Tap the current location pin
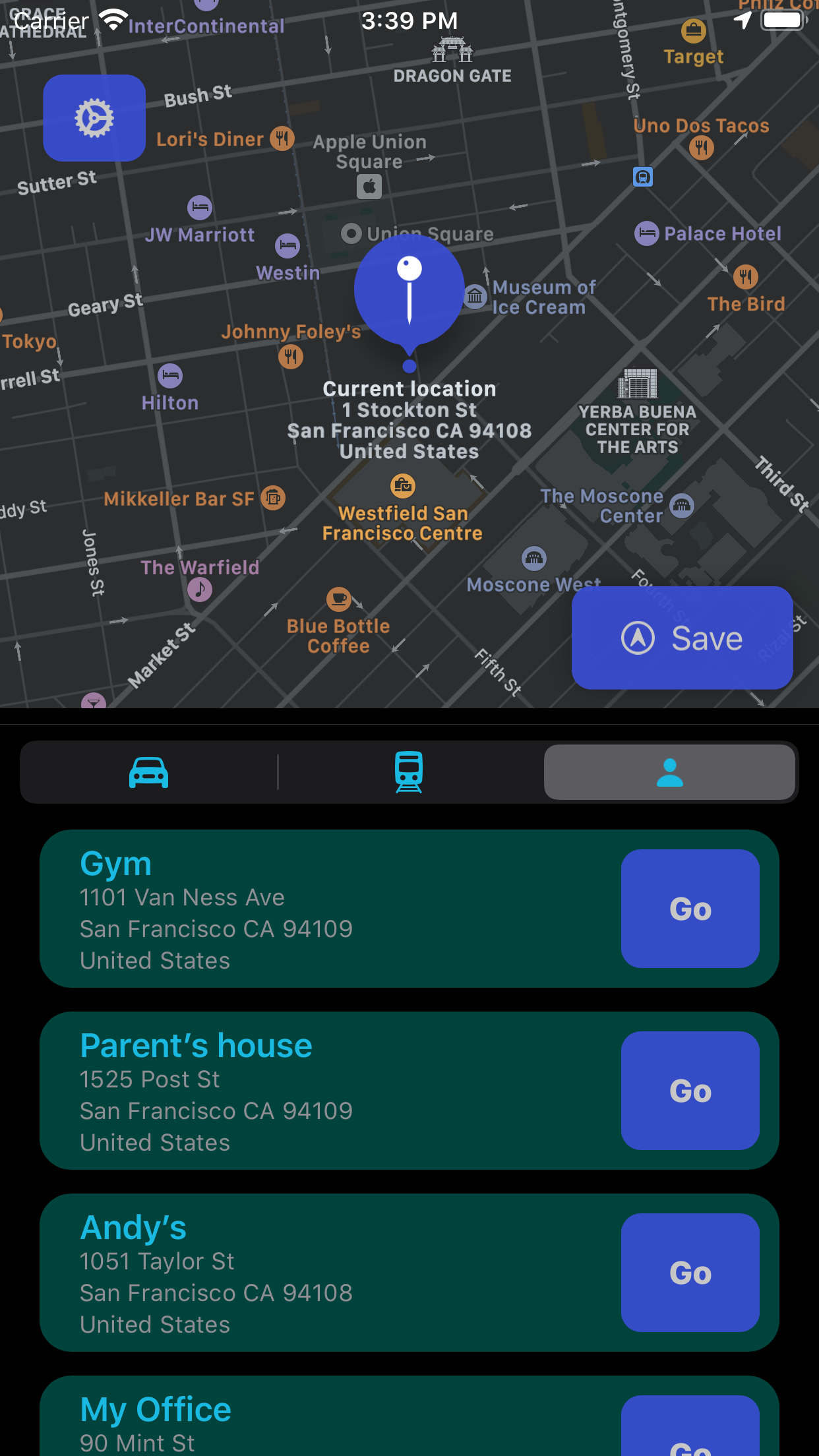The height and width of the screenshot is (1456, 819). click(x=409, y=290)
